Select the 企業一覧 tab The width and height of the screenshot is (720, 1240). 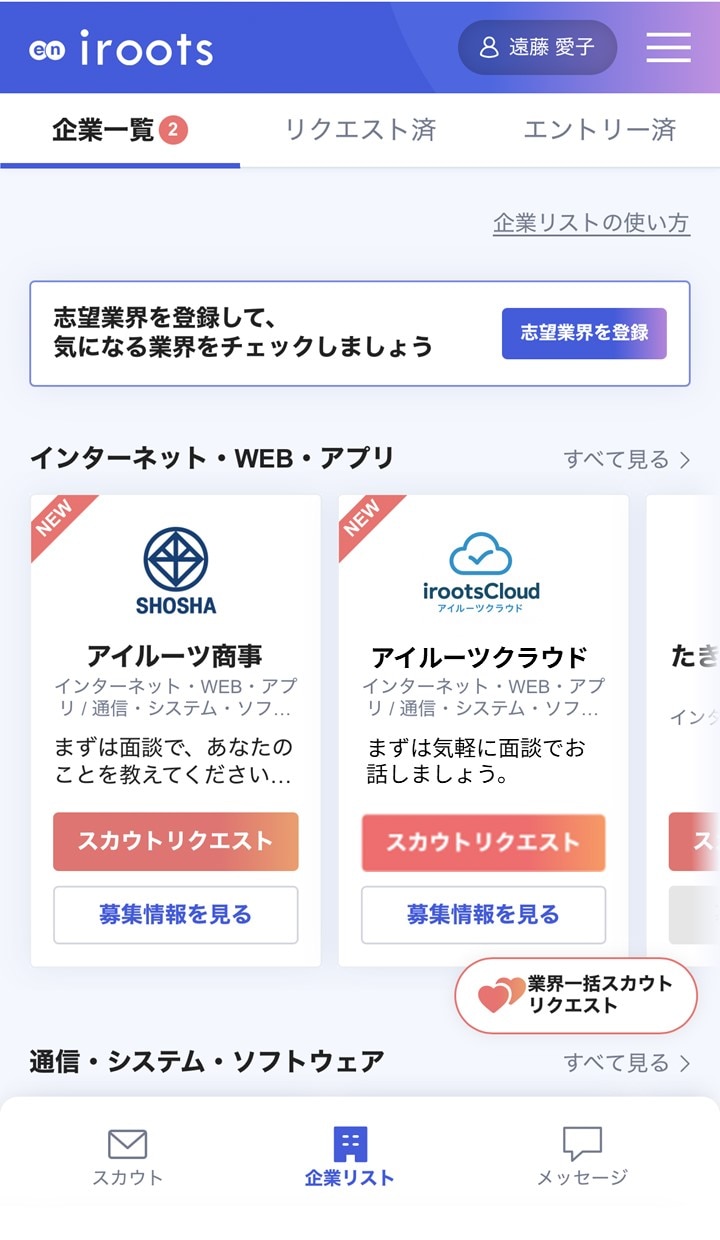coord(120,130)
